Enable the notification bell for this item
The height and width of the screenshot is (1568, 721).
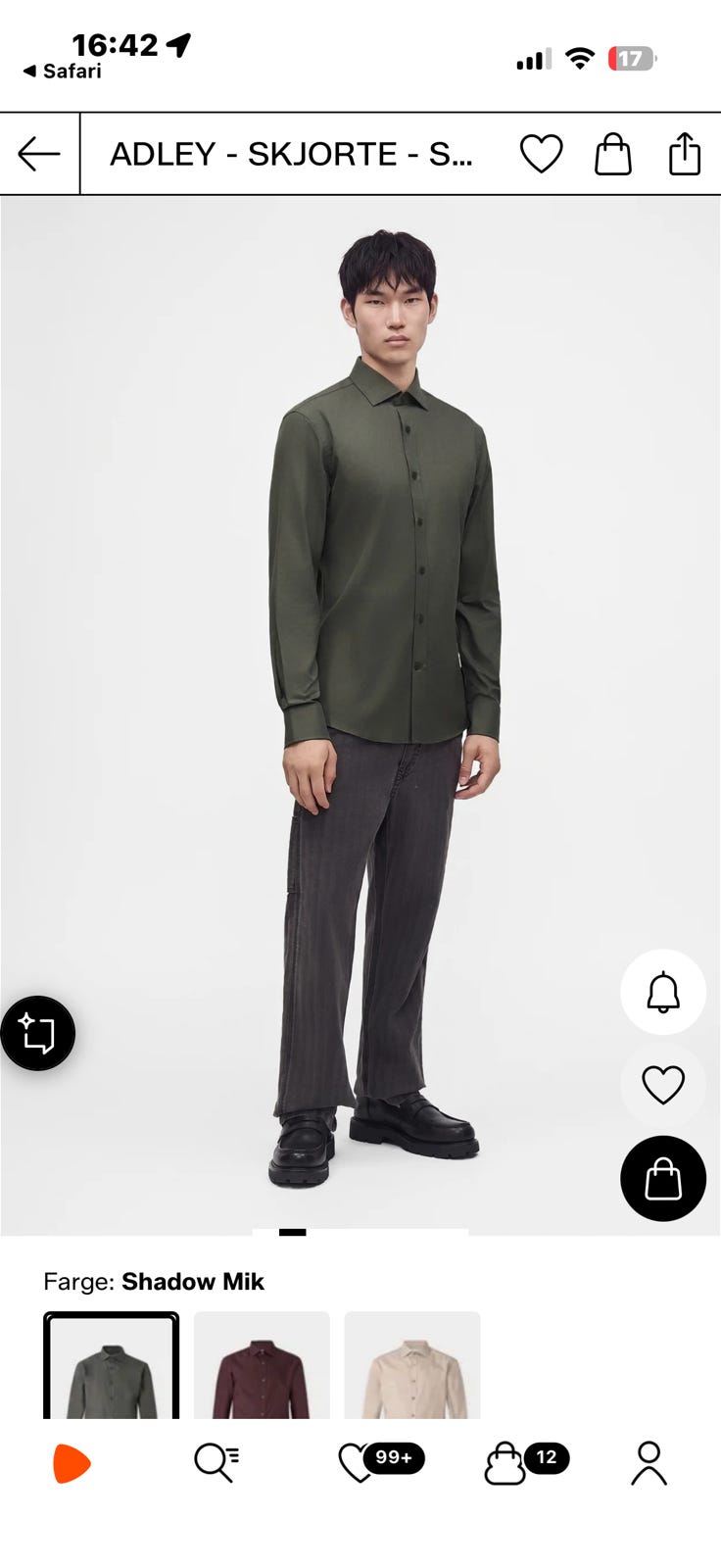pos(663,992)
